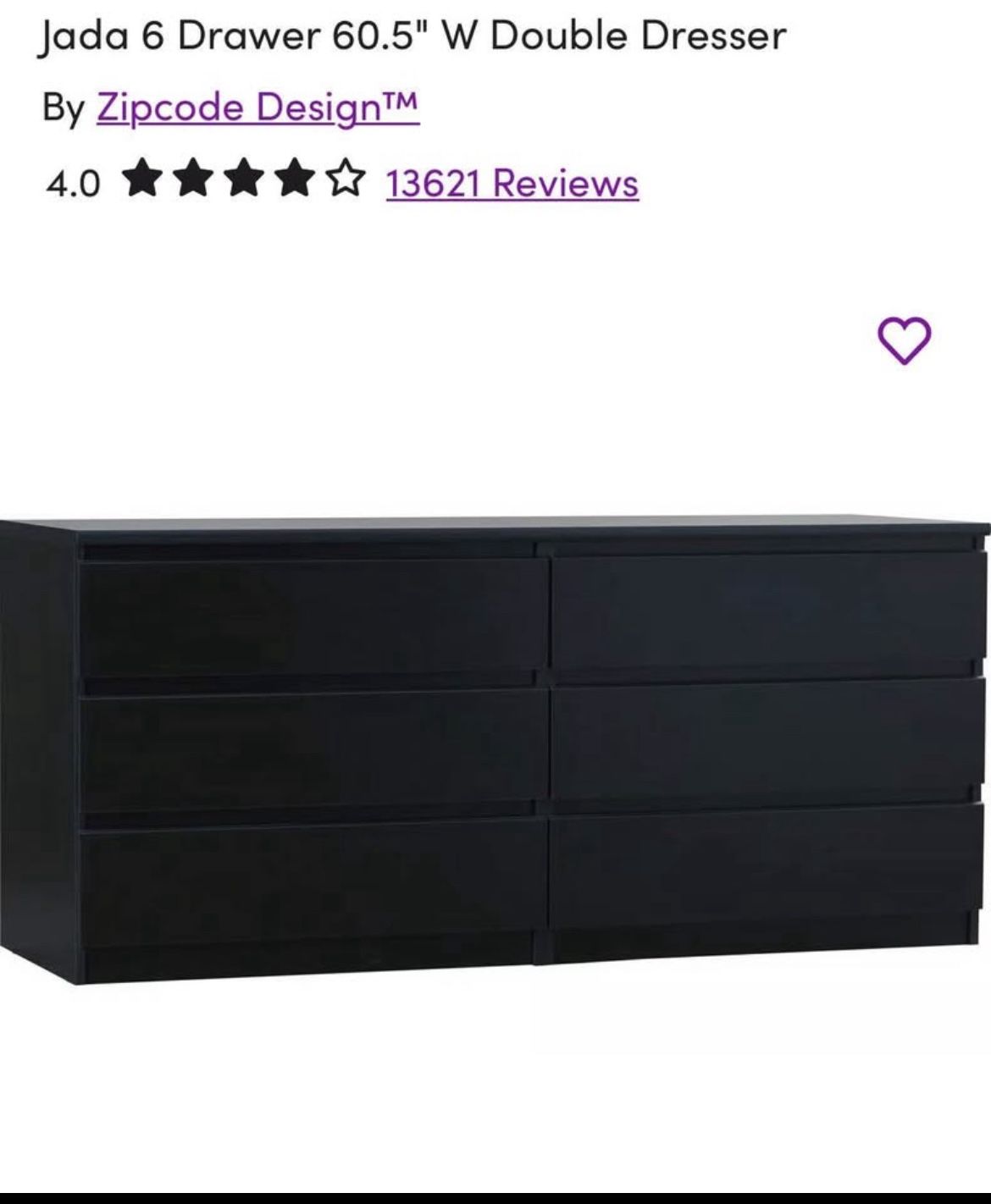
Task: Open the 13621 Reviews link
Action: tap(512, 182)
